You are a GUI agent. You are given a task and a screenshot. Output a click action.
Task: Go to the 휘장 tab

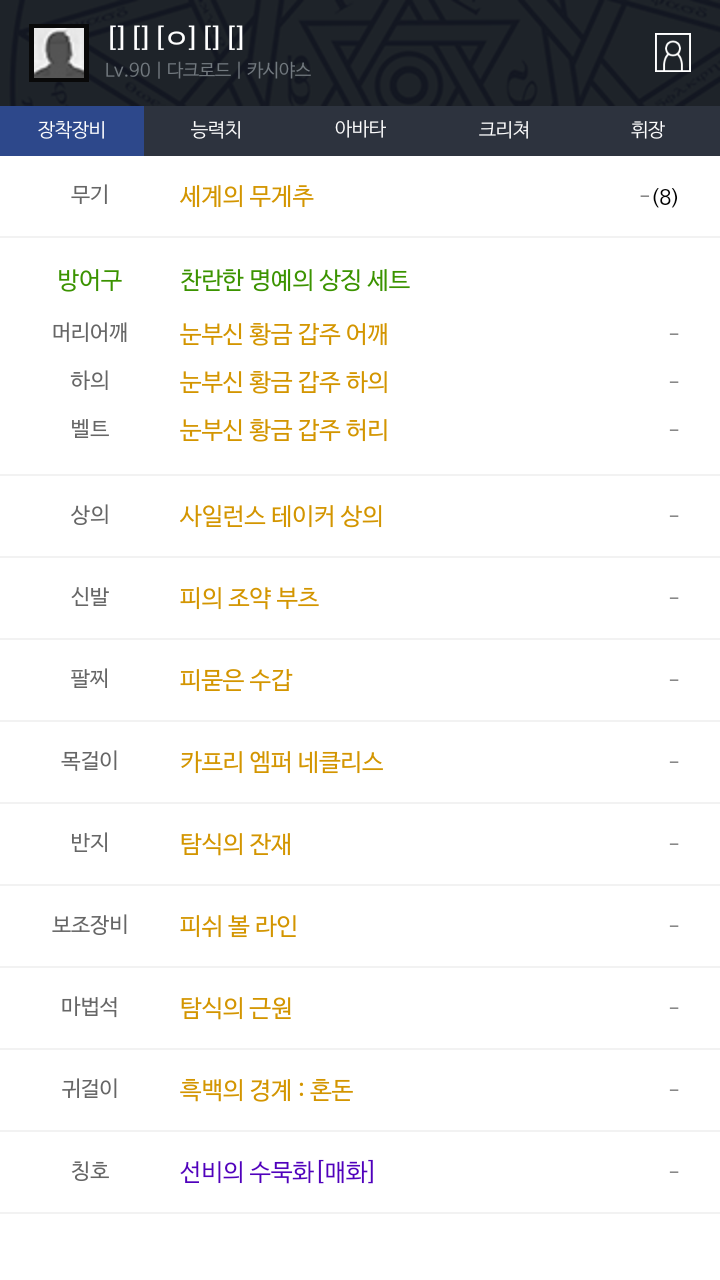pyautogui.click(x=648, y=130)
